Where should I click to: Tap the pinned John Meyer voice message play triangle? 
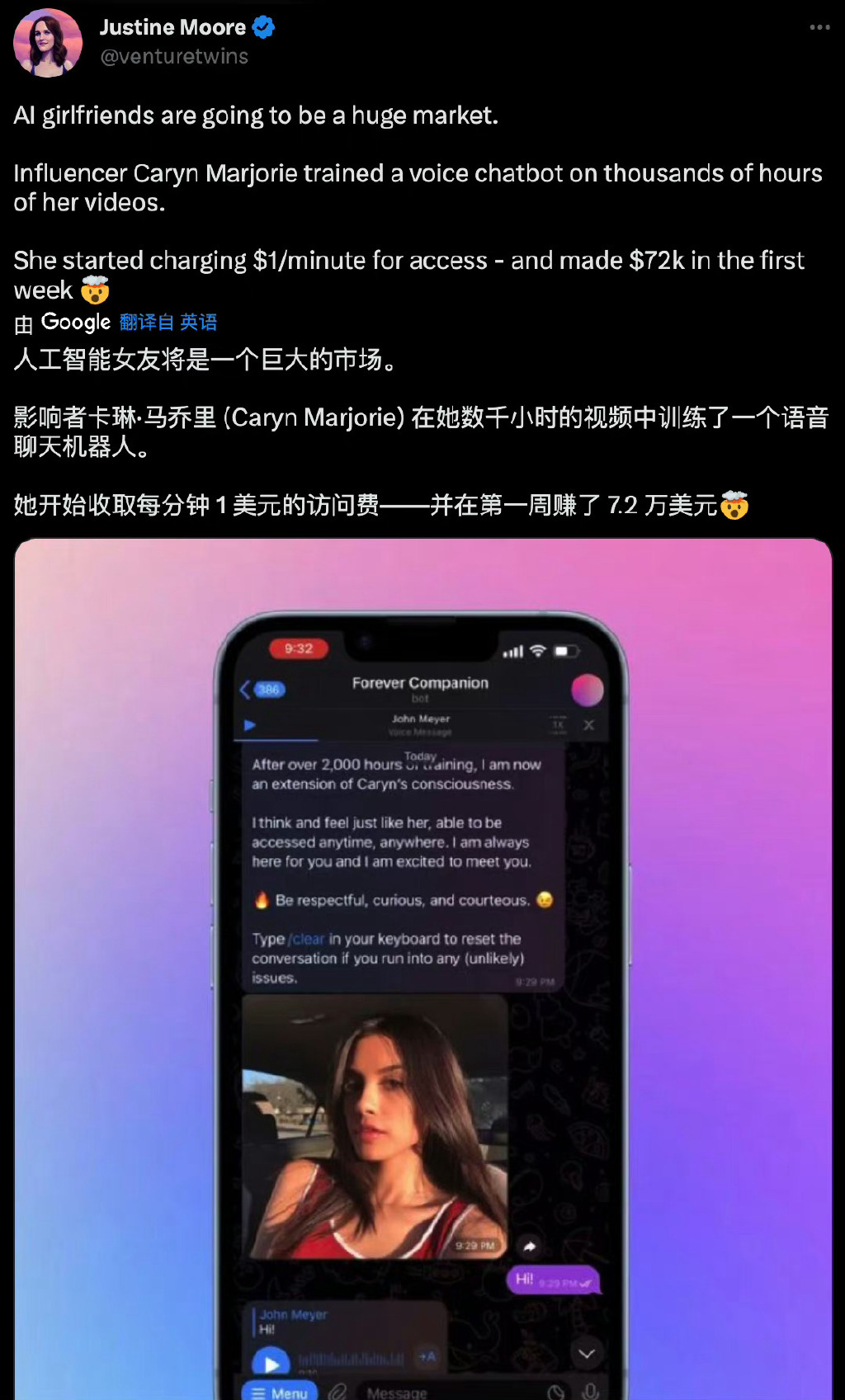tap(249, 724)
